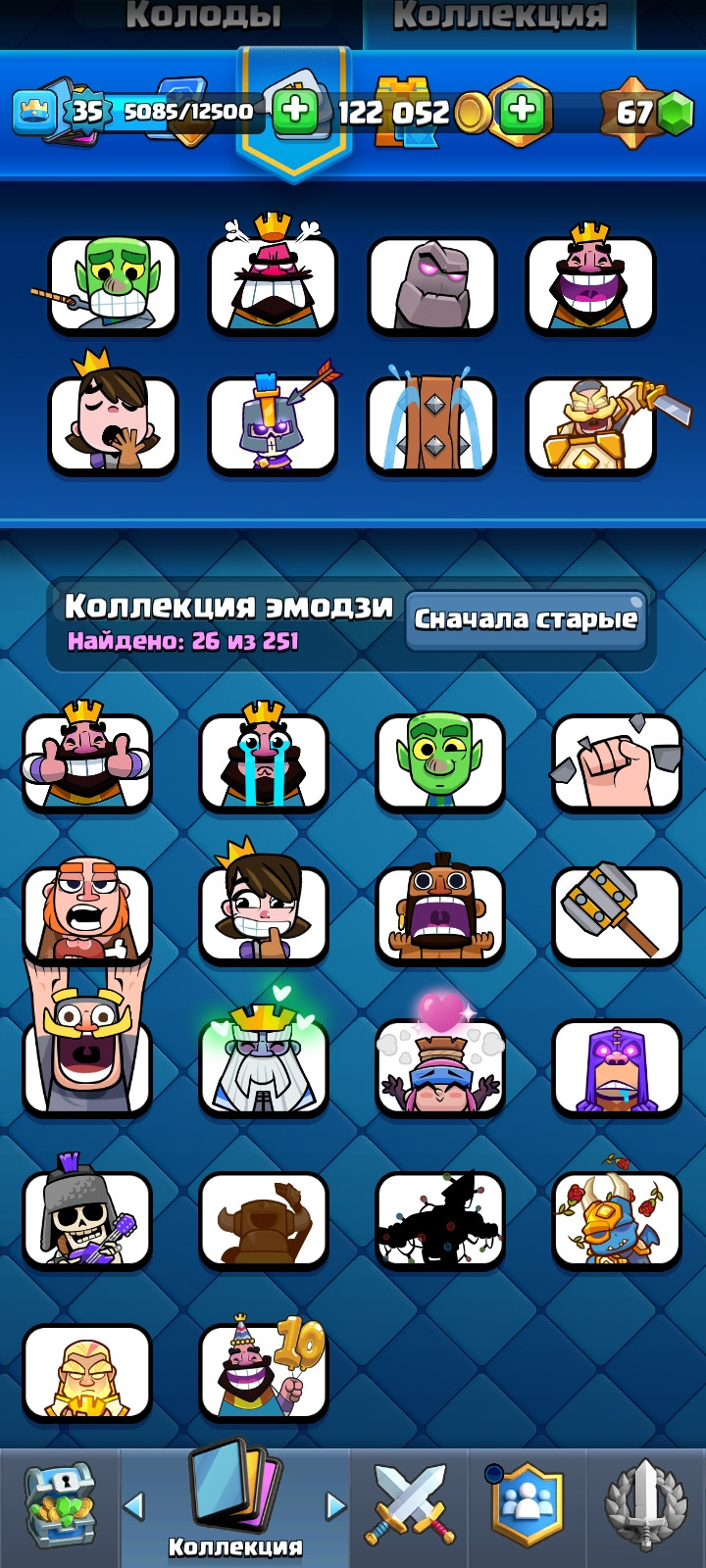Select the fist smashing emote

(x=616, y=761)
